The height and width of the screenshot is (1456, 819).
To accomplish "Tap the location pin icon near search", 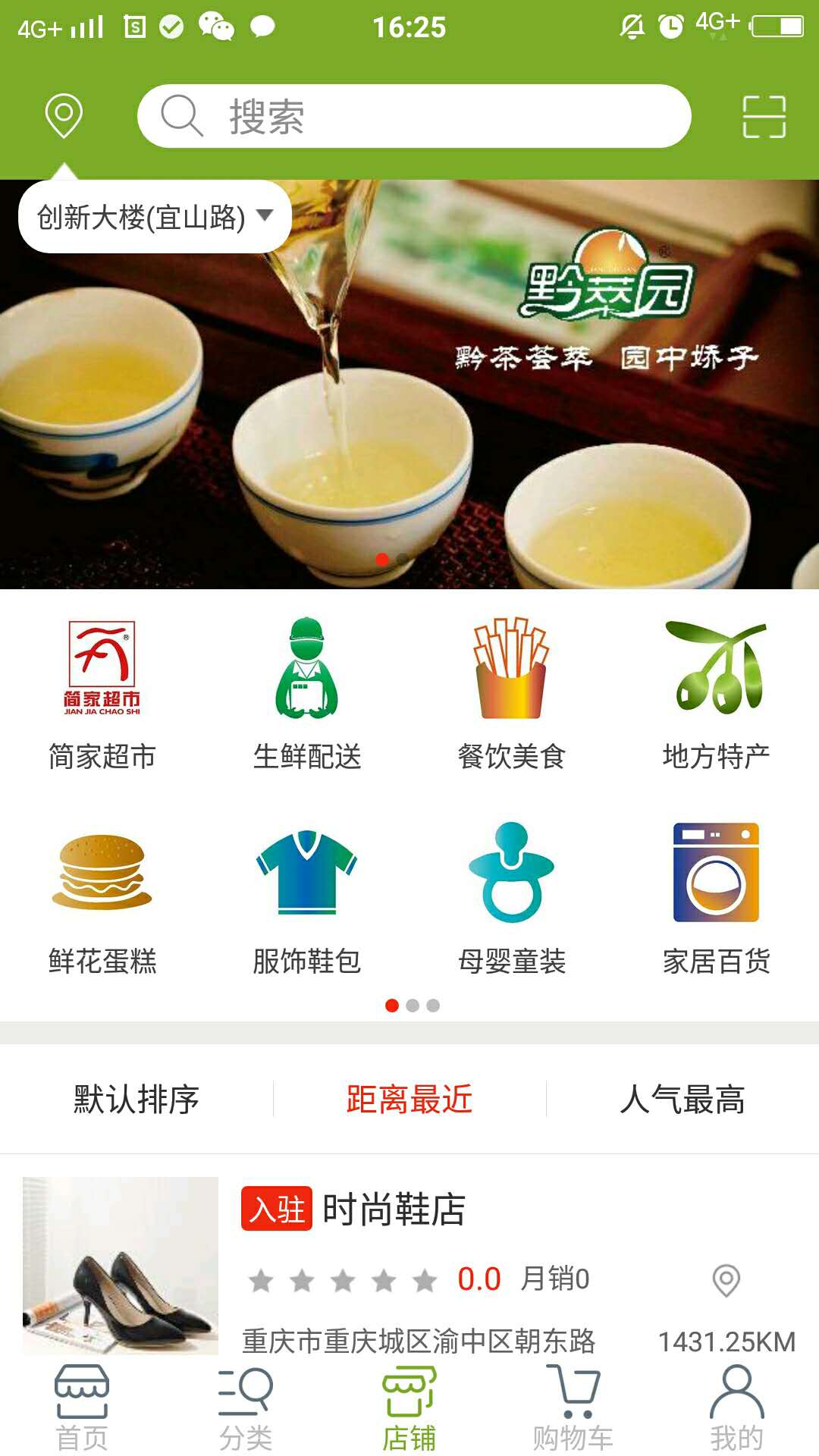I will (62, 115).
